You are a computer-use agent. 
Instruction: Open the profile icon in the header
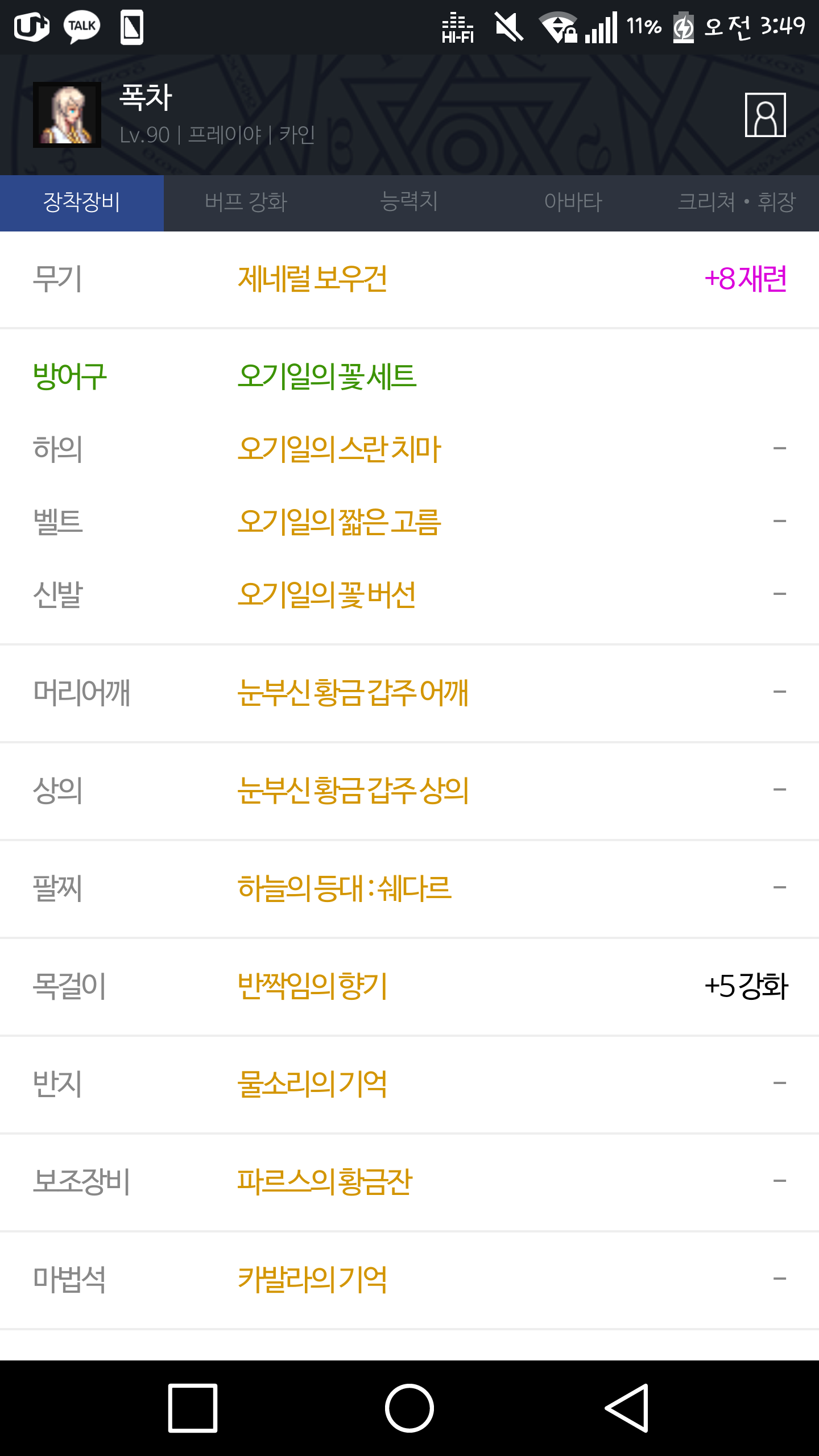point(765,115)
